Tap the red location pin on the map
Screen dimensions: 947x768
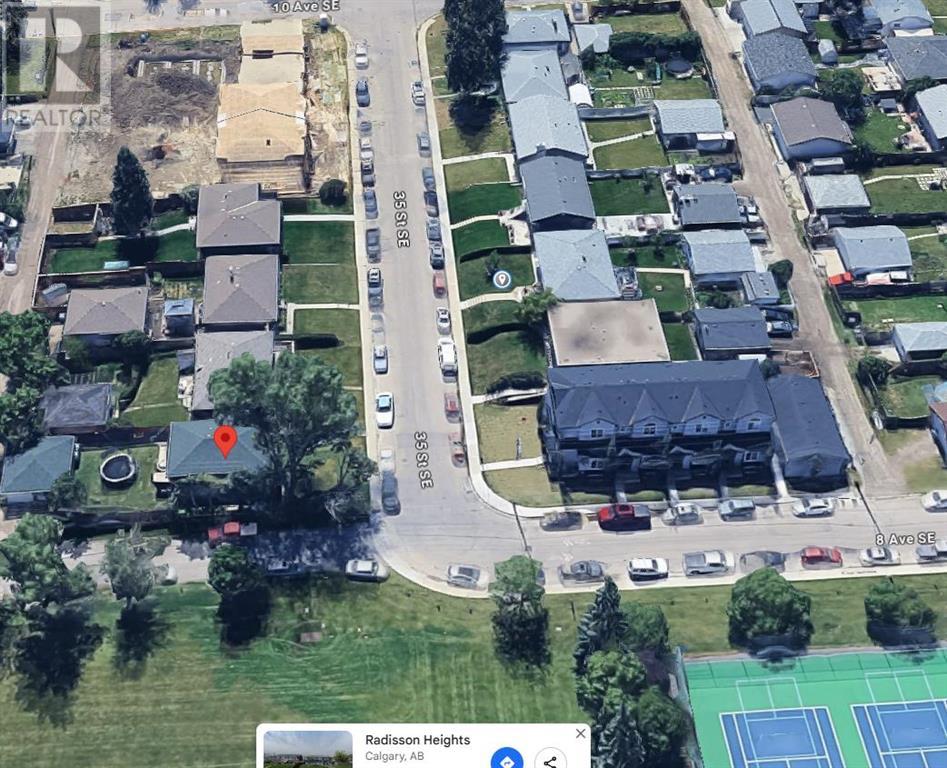pyautogui.click(x=226, y=440)
